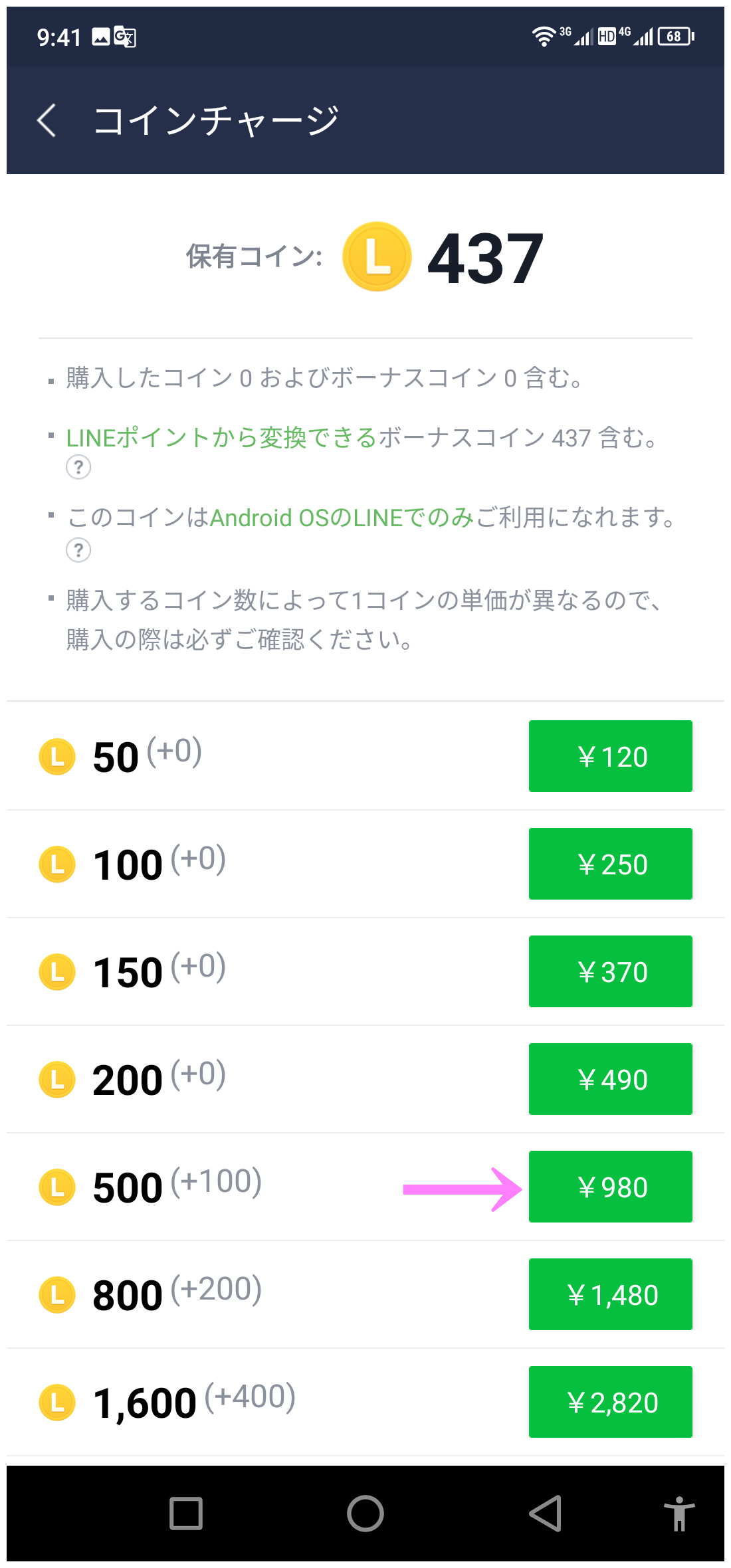Image resolution: width=731 pixels, height=1568 pixels.
Task: Open the Google Translate status bar icon
Action: coord(126,37)
